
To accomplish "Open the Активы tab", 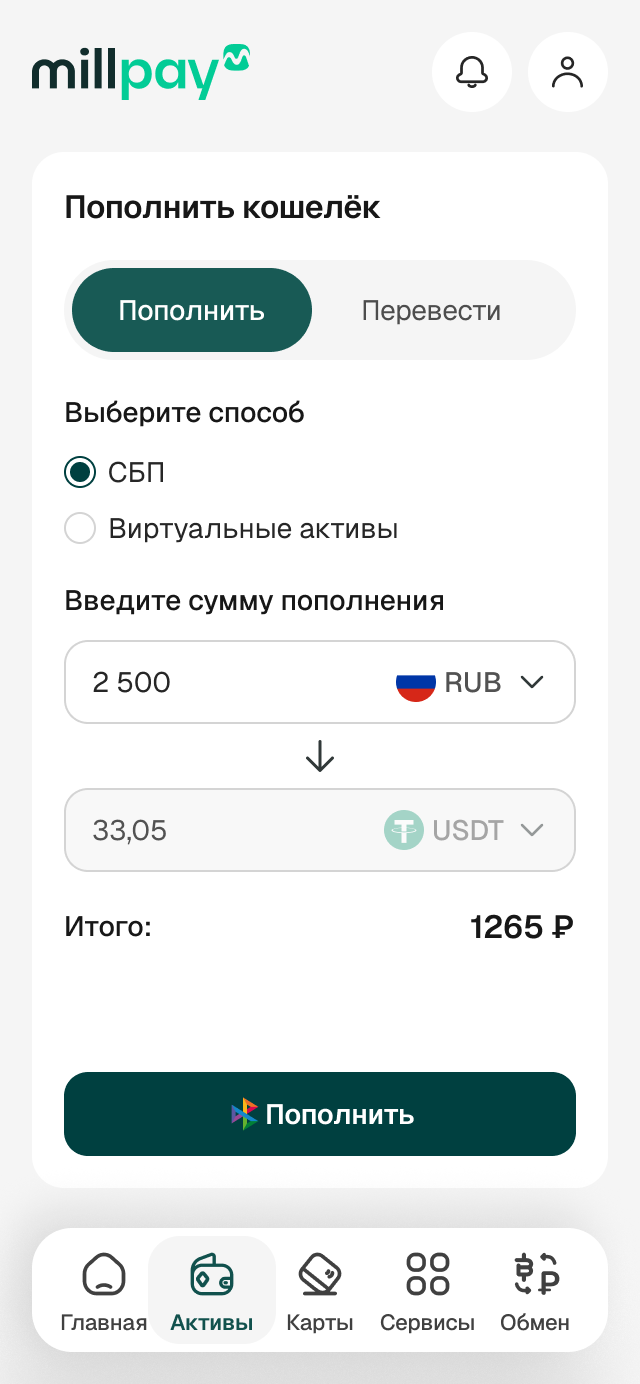I will coord(212,1291).
